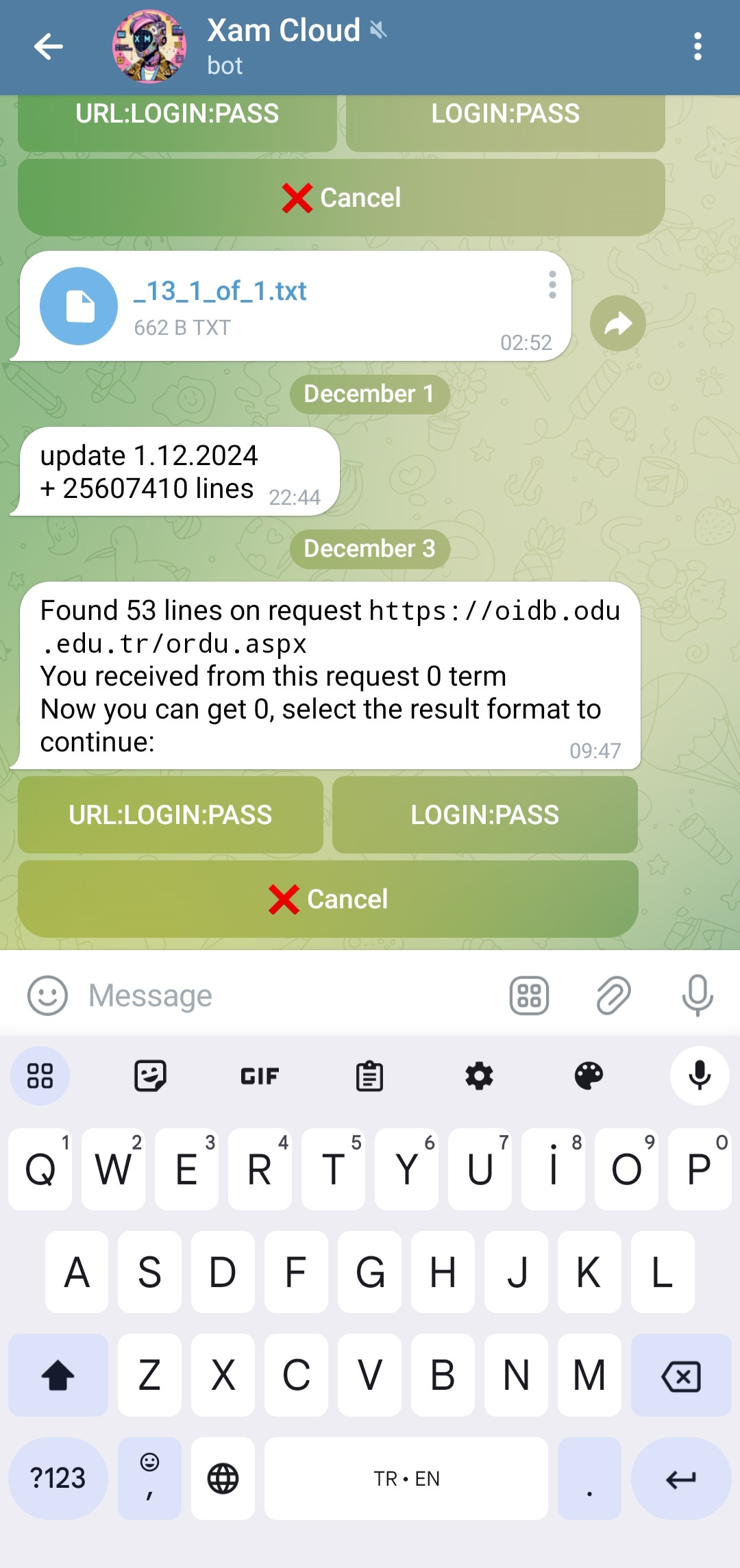Open options for the _13_1_of_1.txt message
This screenshot has height=1568, width=740.
[x=552, y=285]
